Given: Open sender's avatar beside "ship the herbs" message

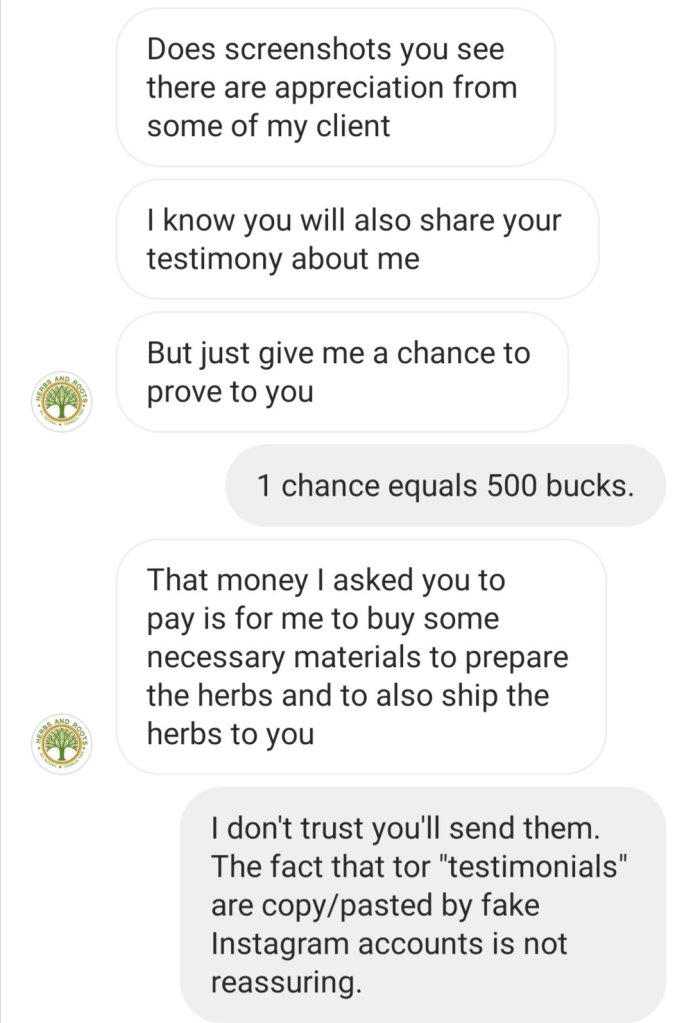Looking at the screenshot, I should click(61, 743).
